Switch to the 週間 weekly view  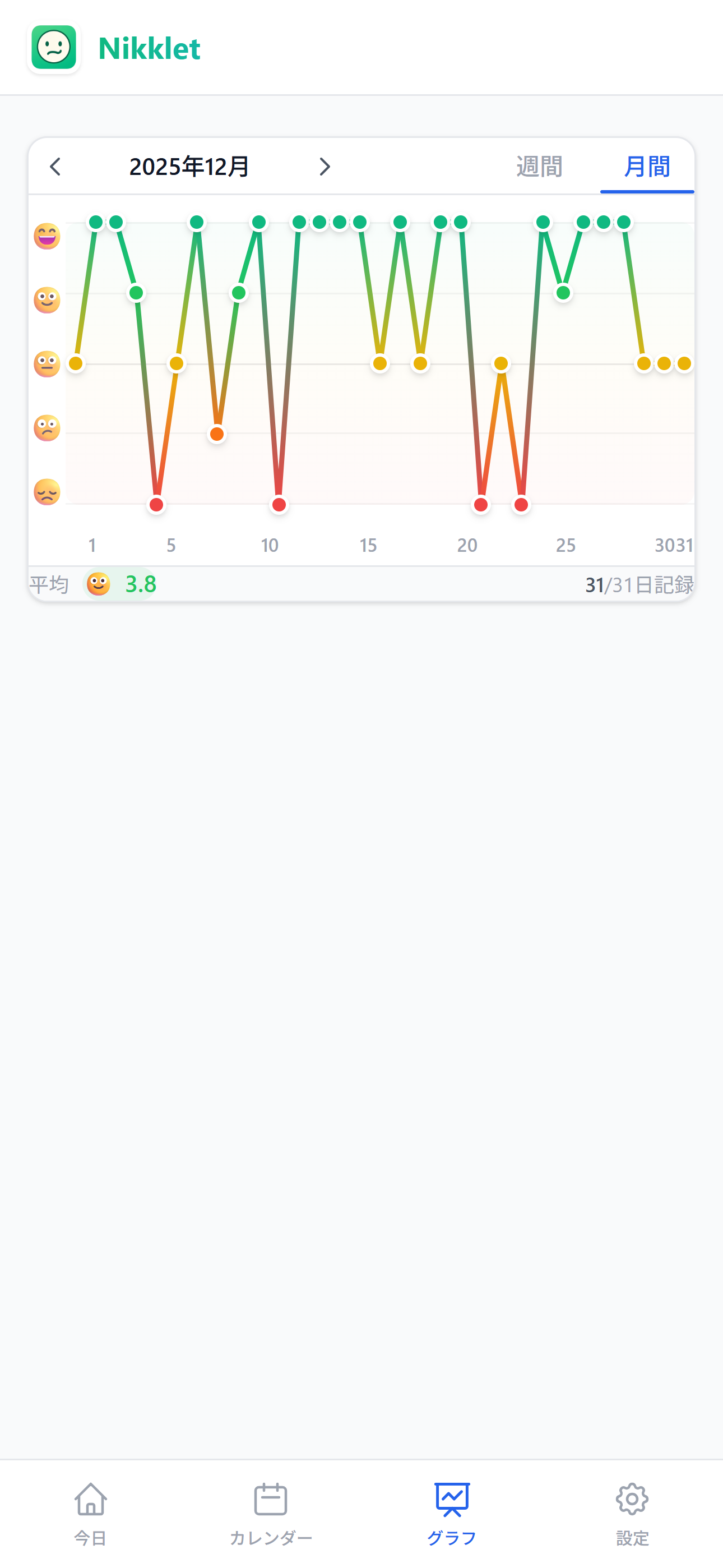coord(539,166)
